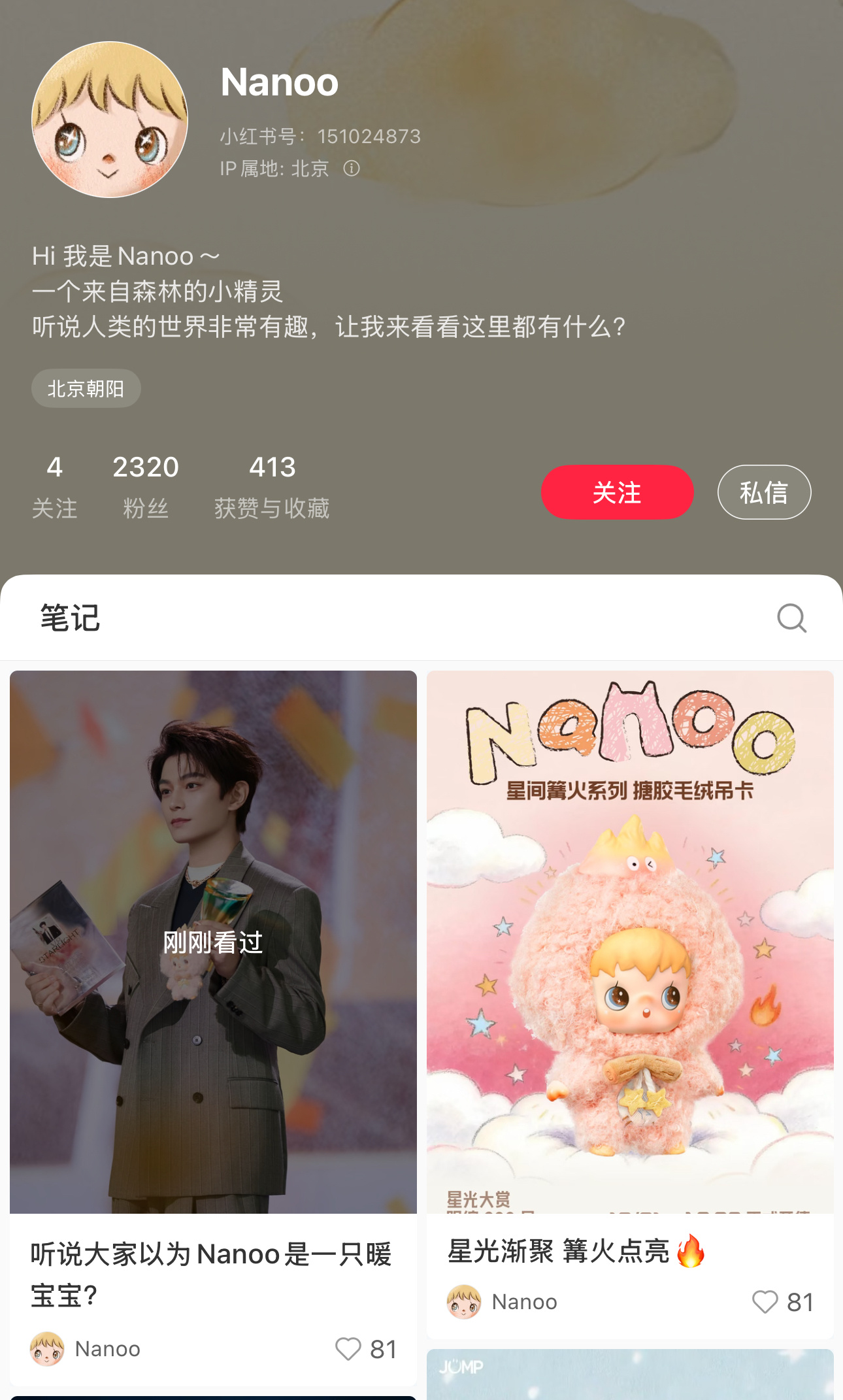
Task: Select the username Nanoo heading
Action: pyautogui.click(x=278, y=82)
